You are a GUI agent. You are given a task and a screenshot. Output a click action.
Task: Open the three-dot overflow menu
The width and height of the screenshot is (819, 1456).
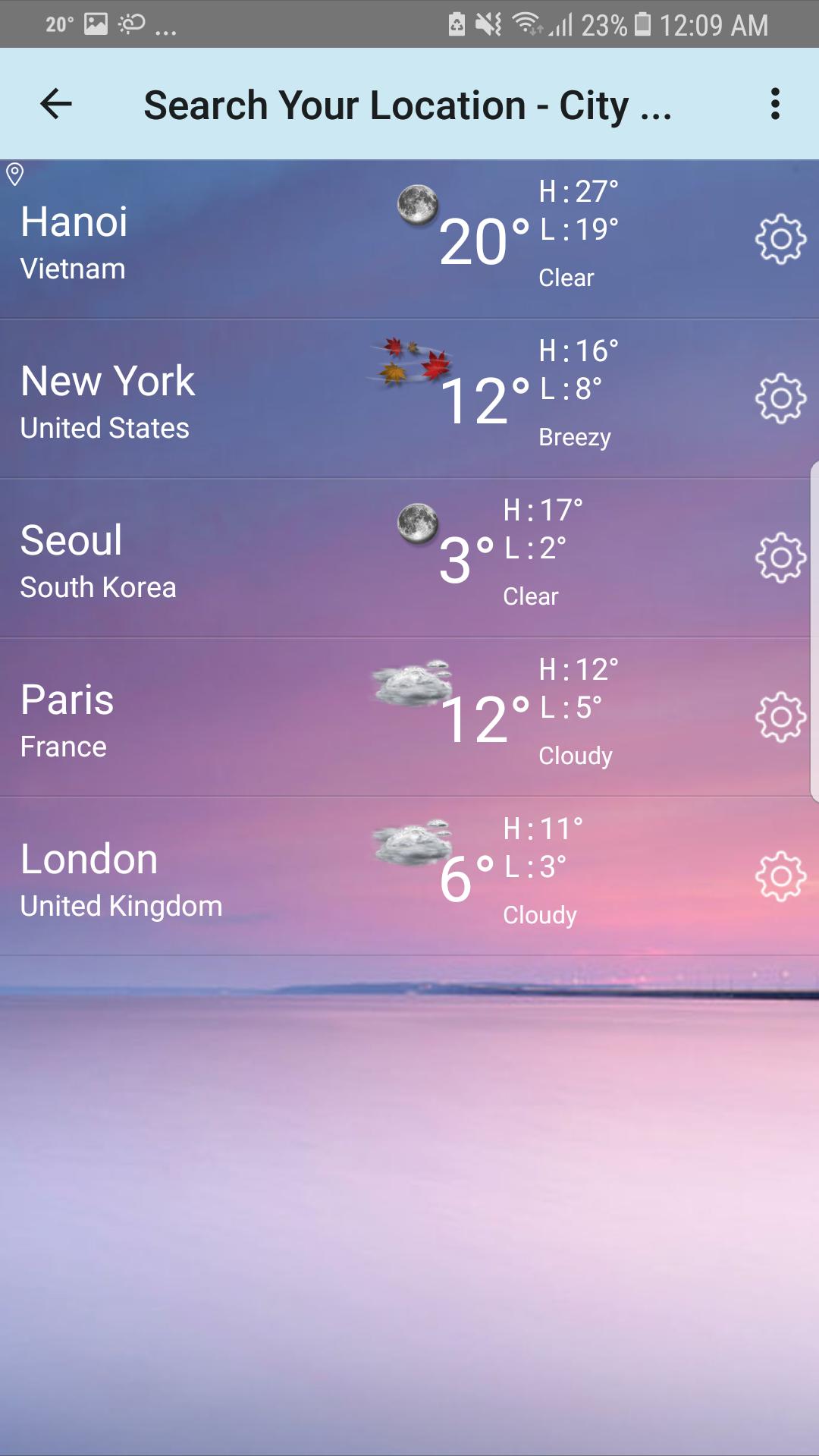click(774, 104)
